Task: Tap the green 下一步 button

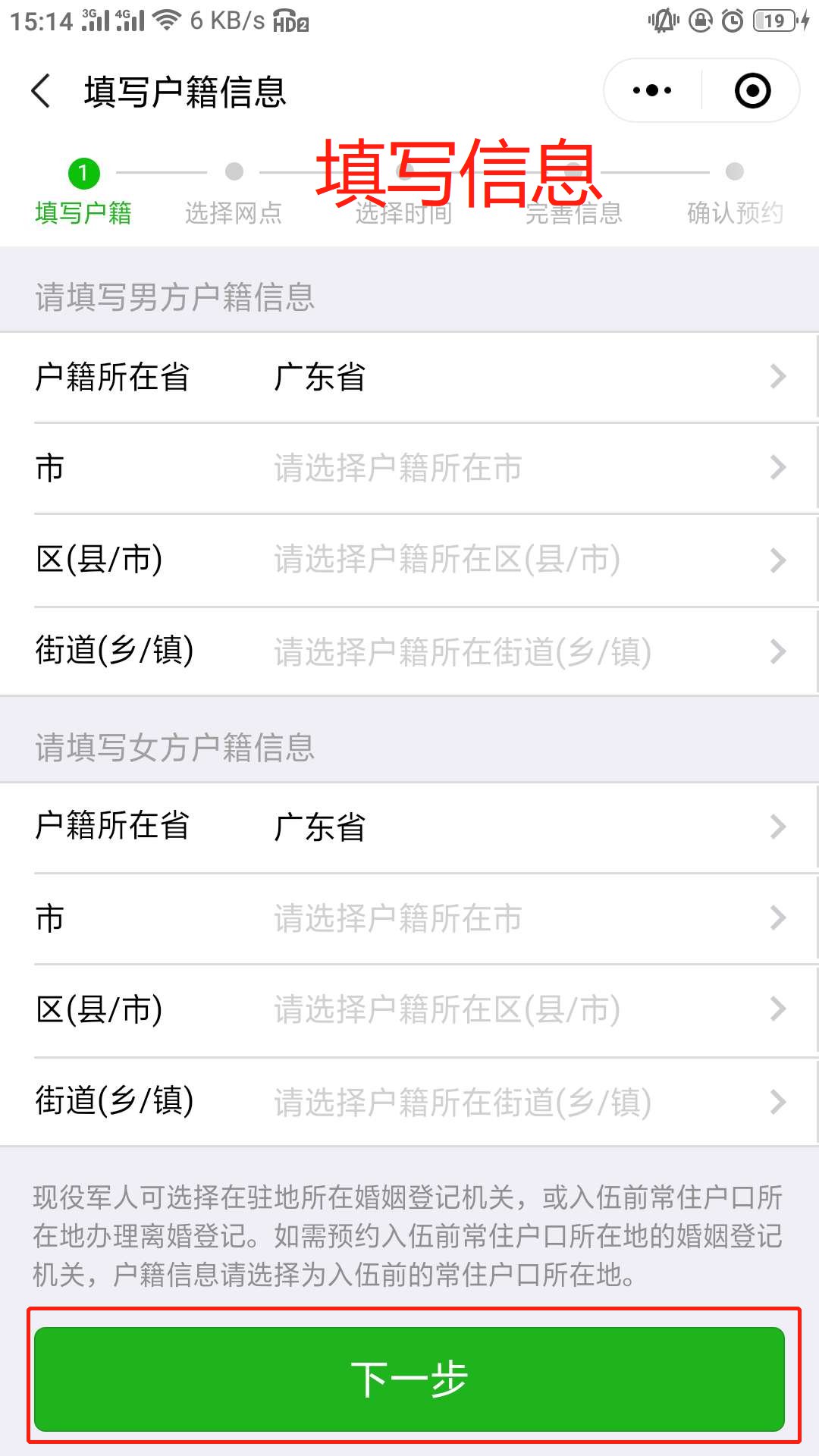Action: point(409,1378)
